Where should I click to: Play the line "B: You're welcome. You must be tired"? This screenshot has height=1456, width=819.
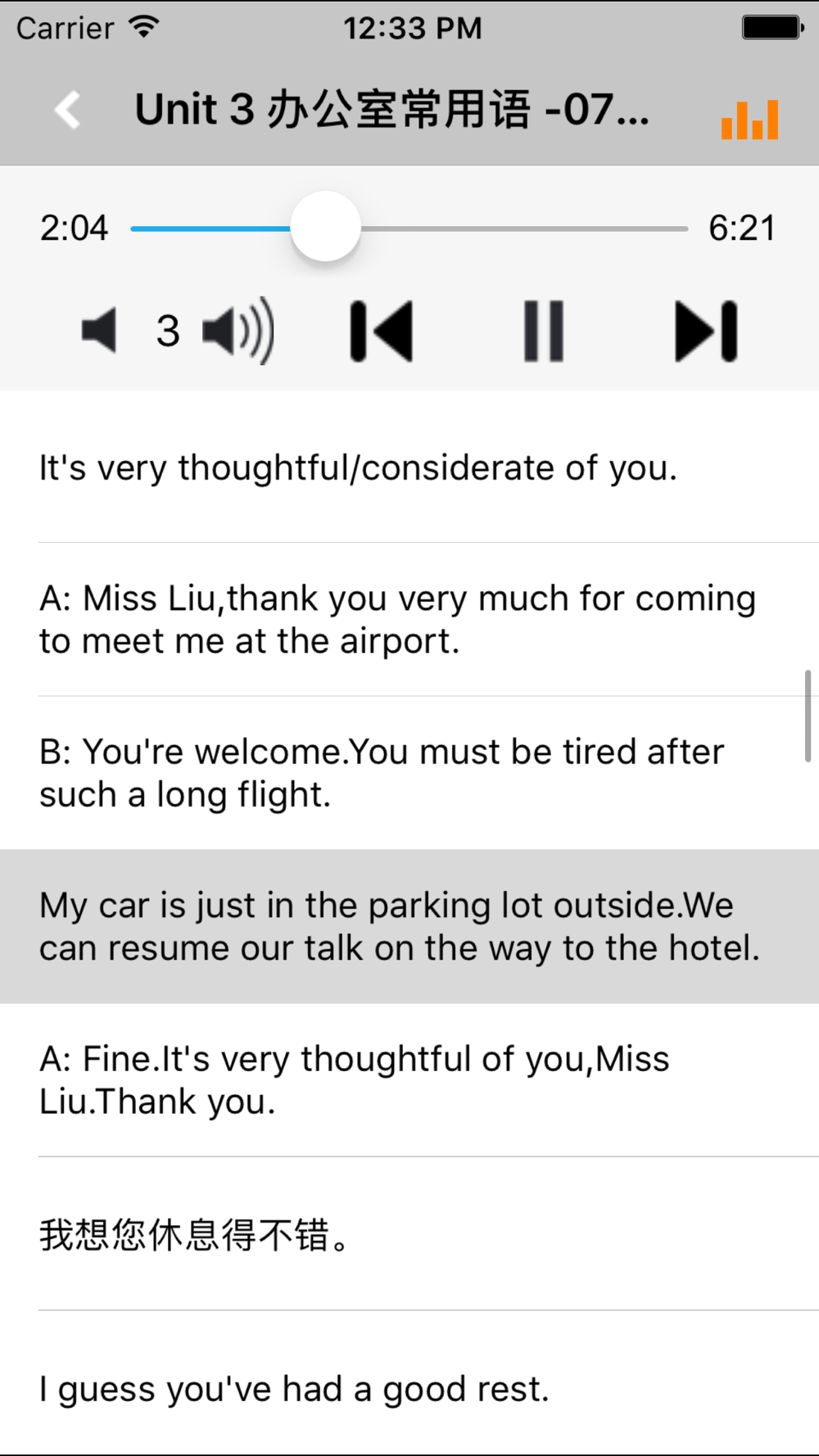pos(409,773)
